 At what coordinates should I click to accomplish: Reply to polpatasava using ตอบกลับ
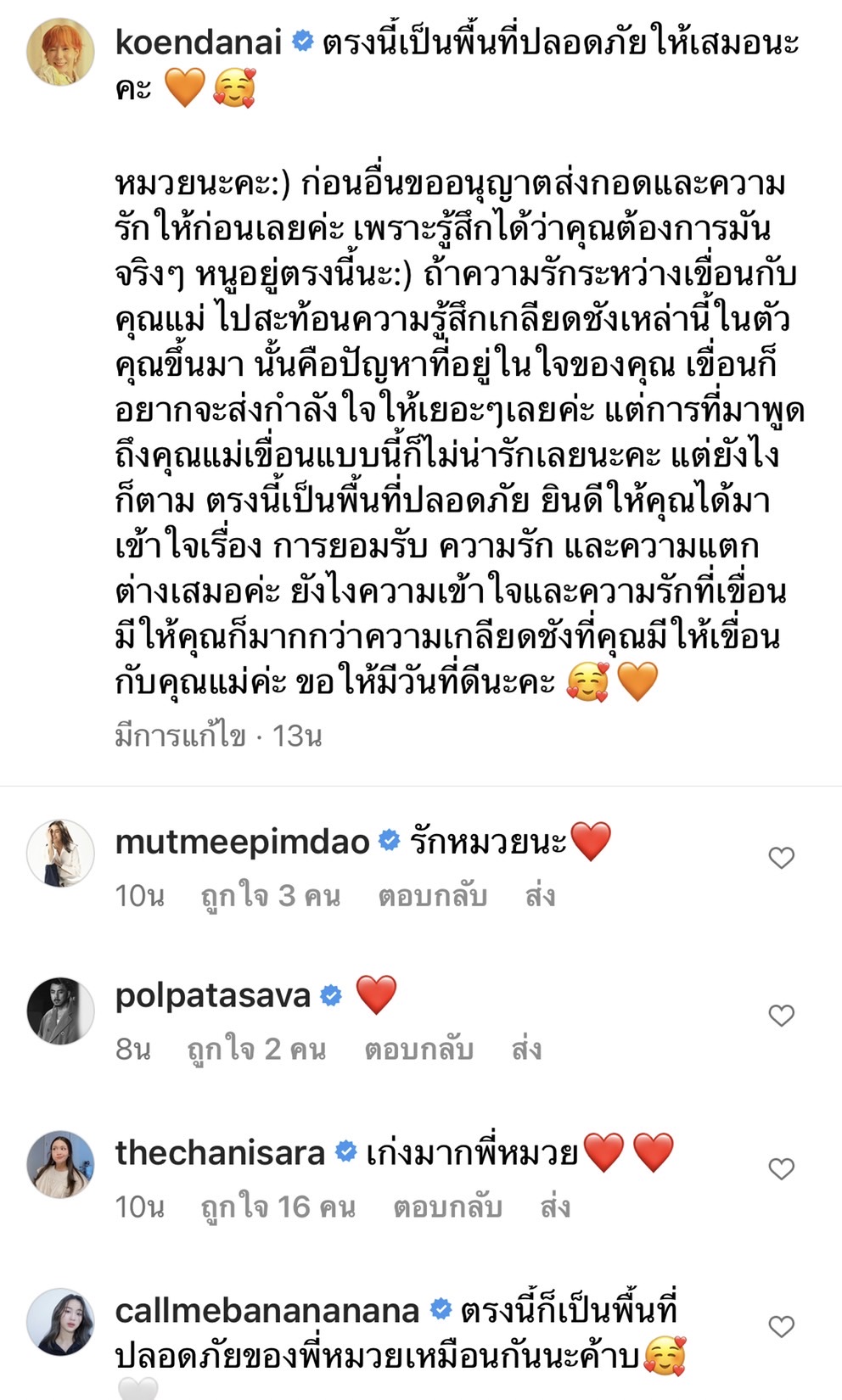click(x=418, y=1050)
